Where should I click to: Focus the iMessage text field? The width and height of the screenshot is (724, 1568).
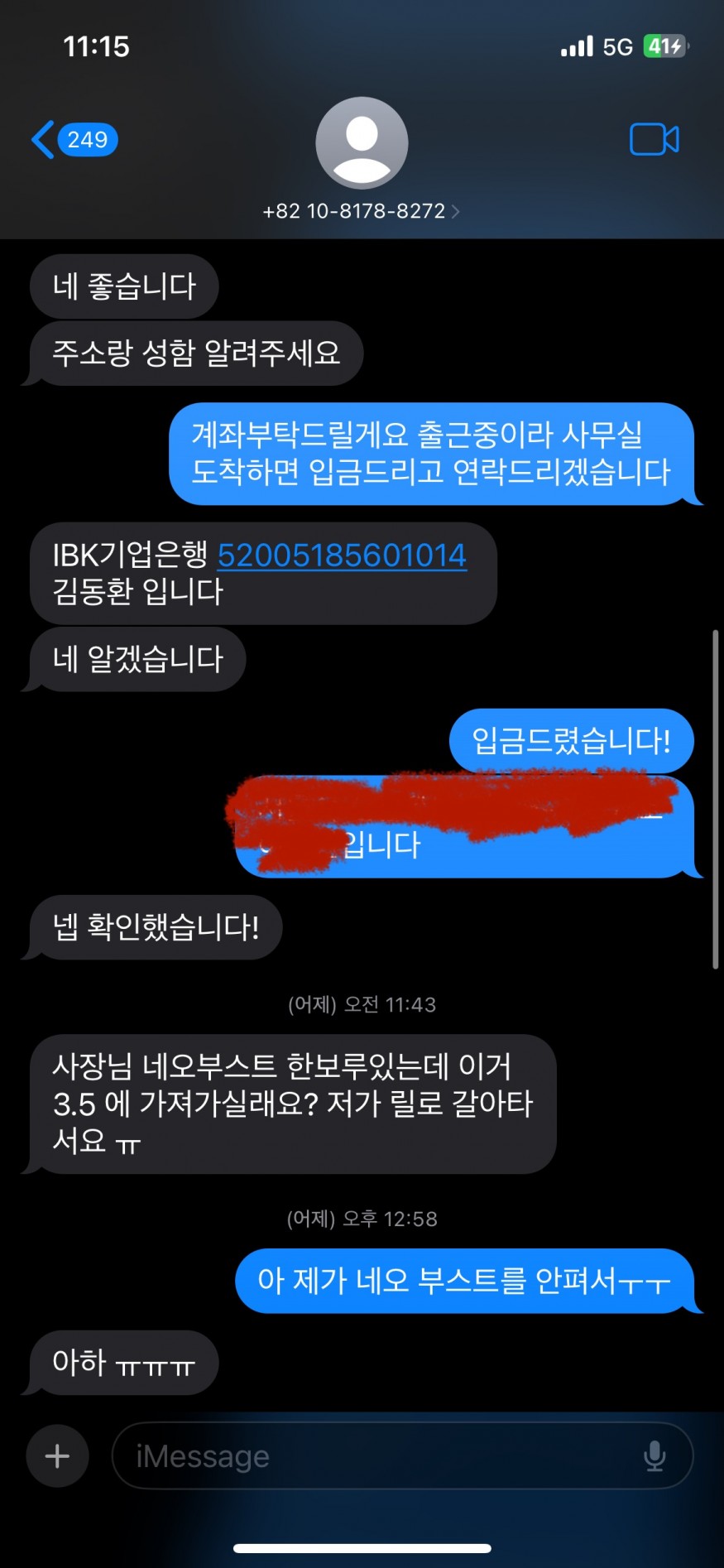pyautogui.click(x=372, y=1456)
